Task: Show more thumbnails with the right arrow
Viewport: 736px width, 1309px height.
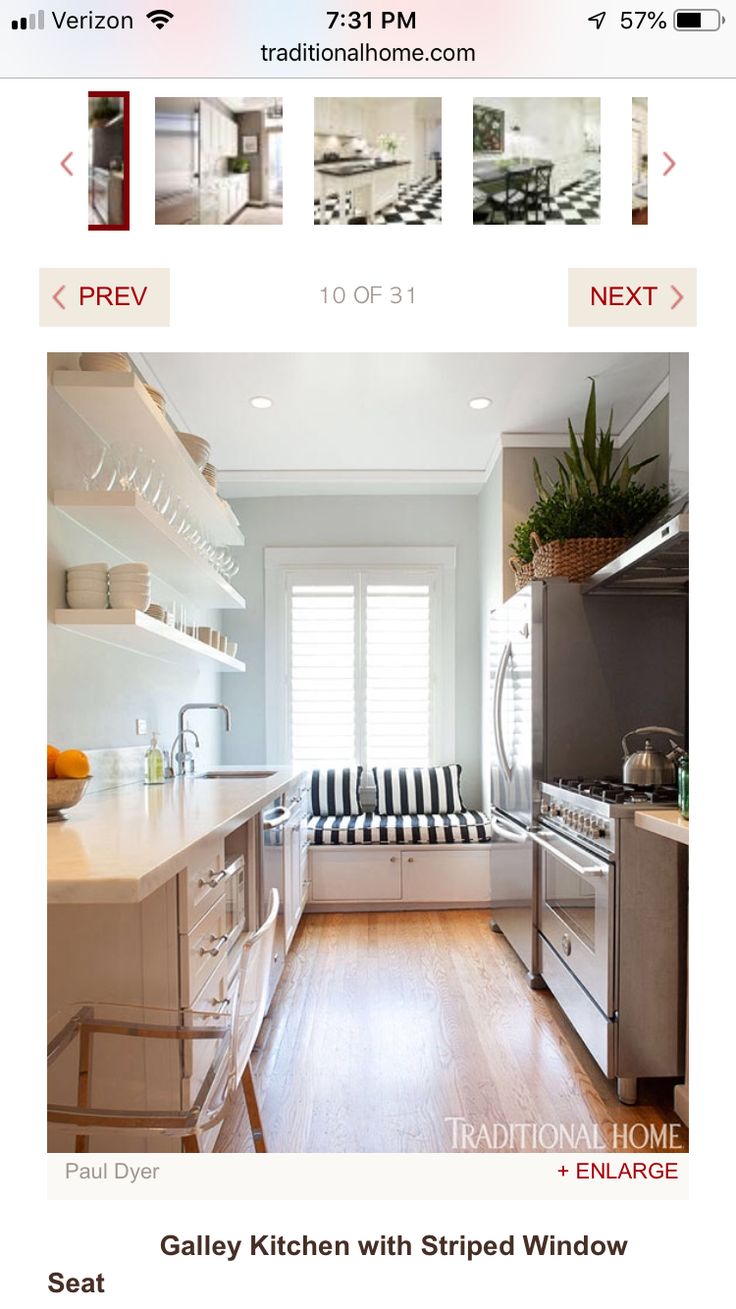Action: coord(669,163)
